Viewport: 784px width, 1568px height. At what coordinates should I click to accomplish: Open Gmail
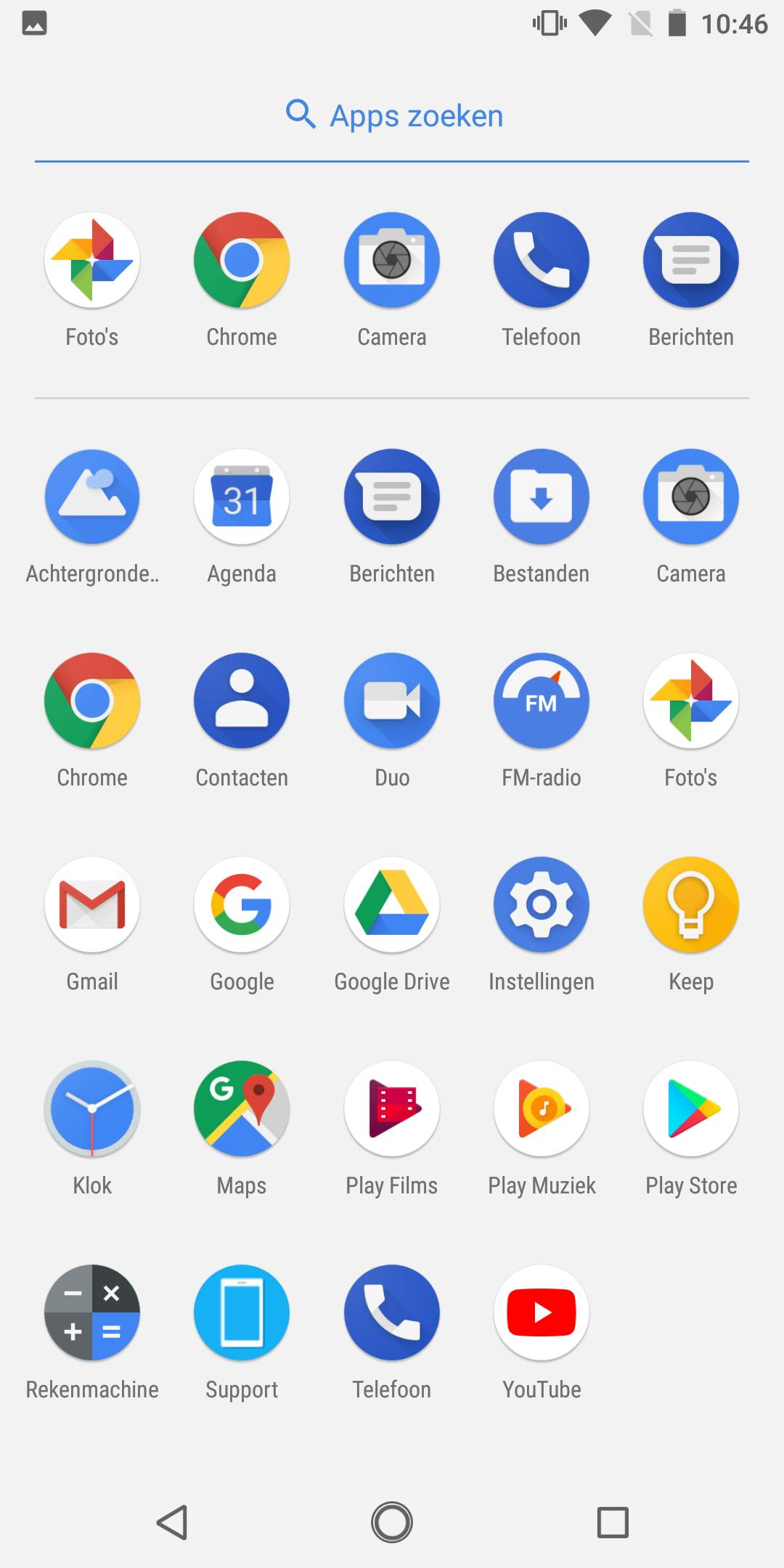point(91,904)
